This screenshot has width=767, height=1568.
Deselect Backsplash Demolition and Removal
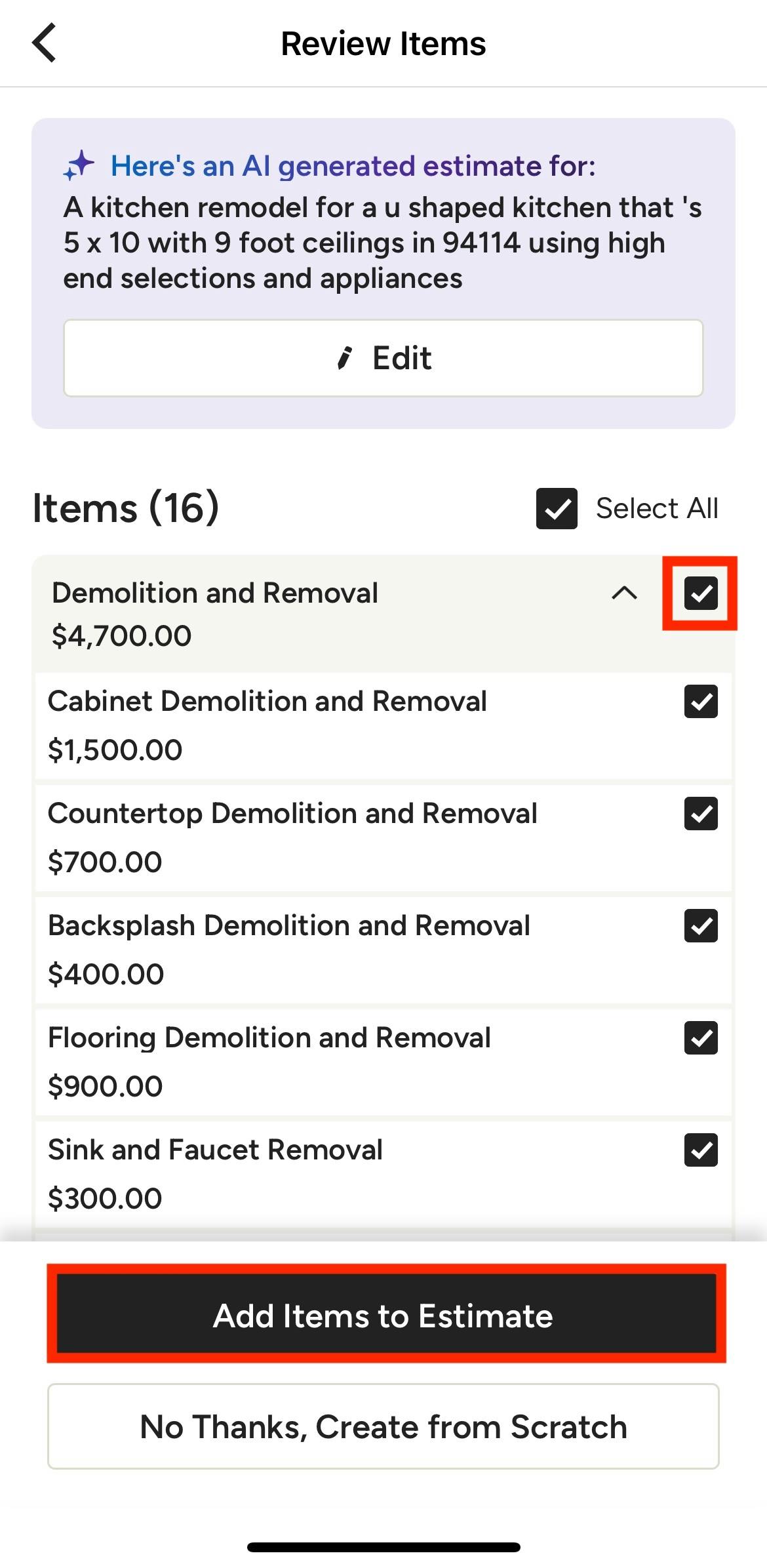pyautogui.click(x=701, y=926)
